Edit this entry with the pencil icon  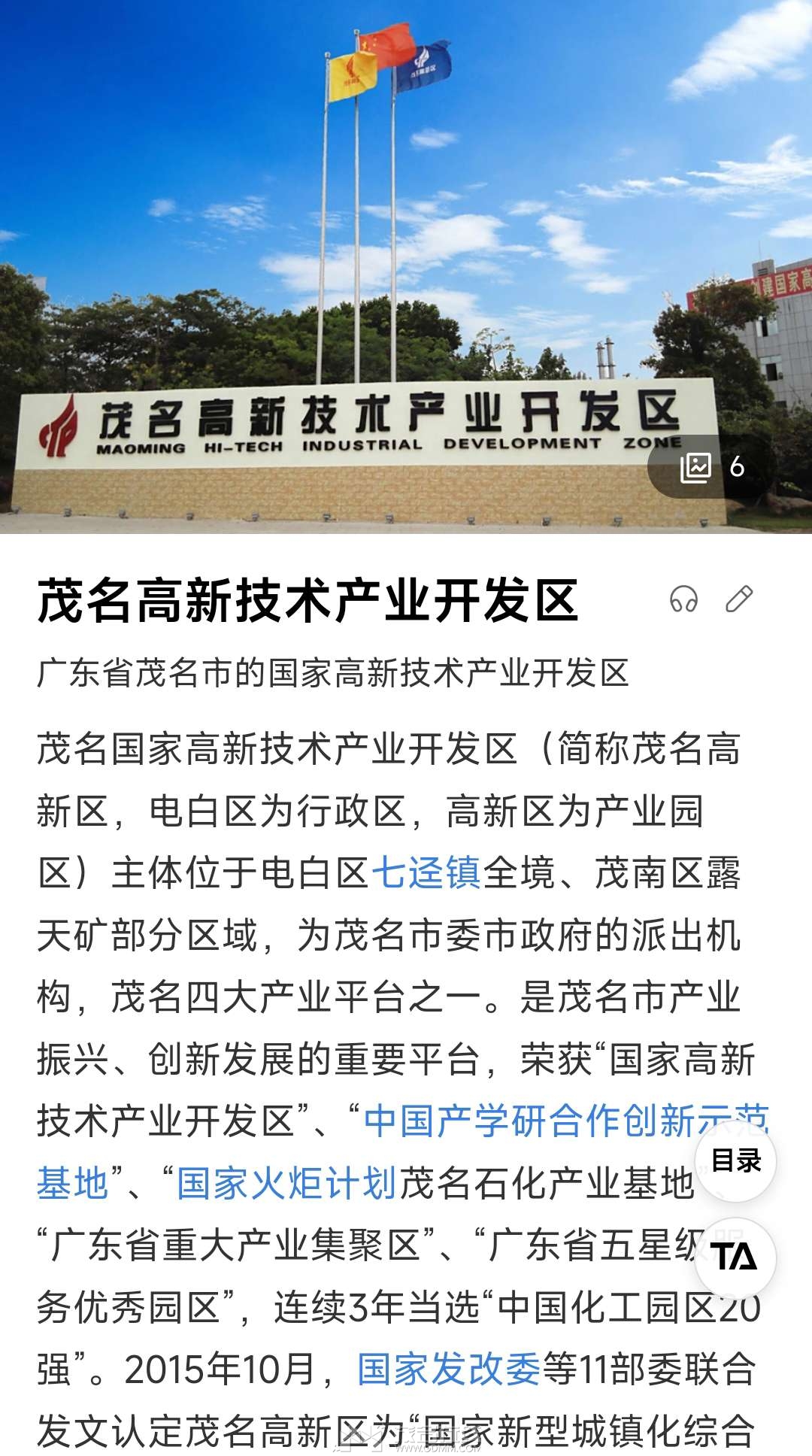738,599
